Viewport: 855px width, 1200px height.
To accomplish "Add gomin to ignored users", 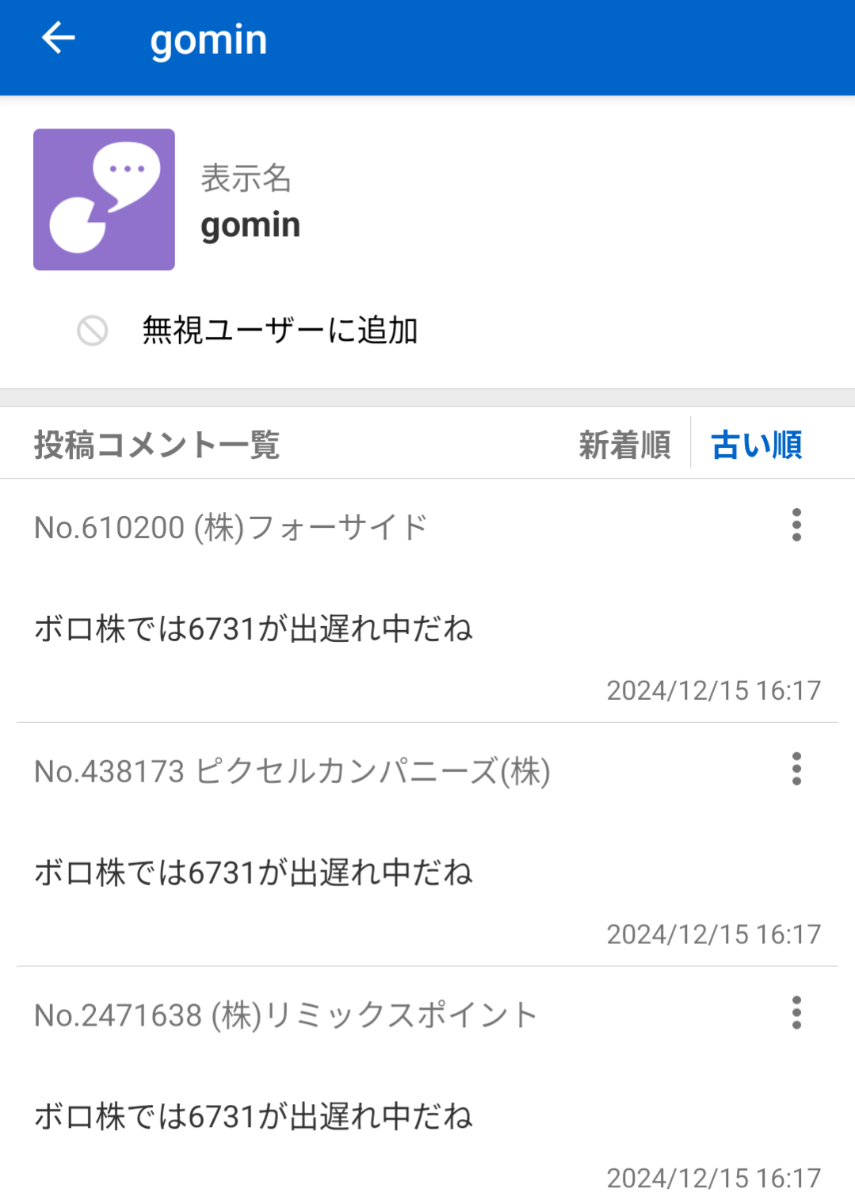I will point(279,330).
